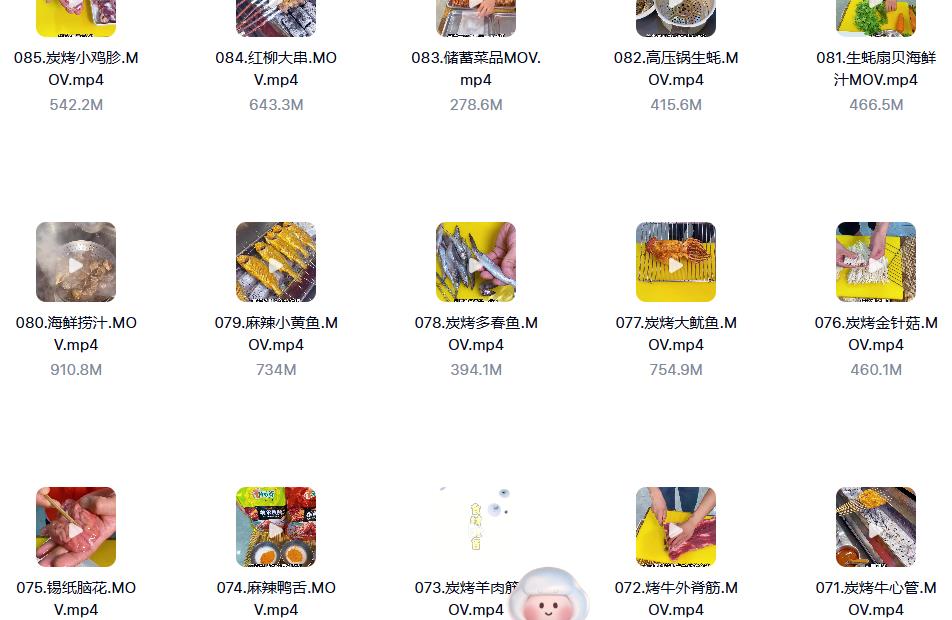Open video 072.烤牛外脊筋
952x620 pixels.
click(676, 527)
